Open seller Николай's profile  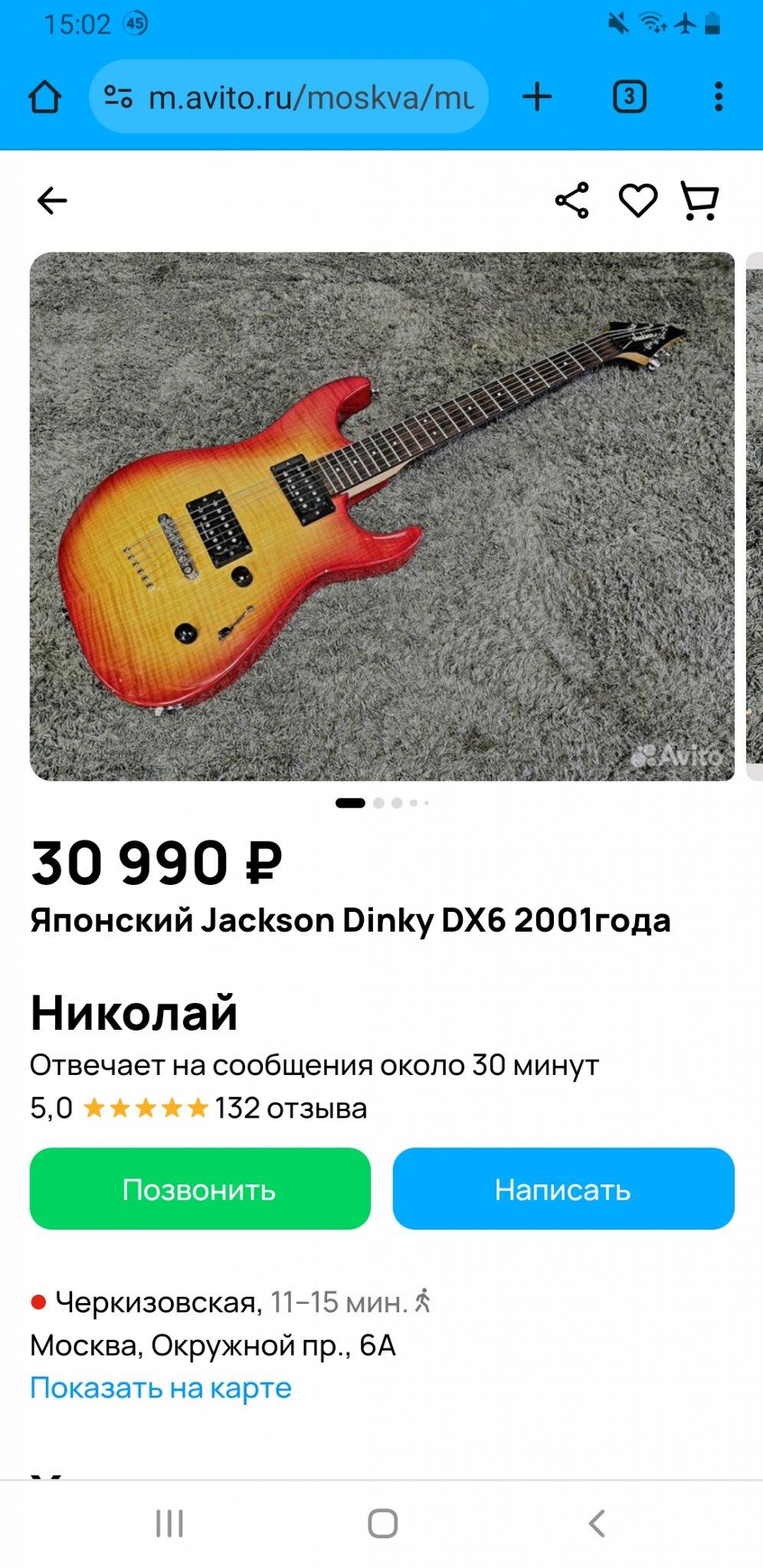pyautogui.click(x=134, y=1013)
